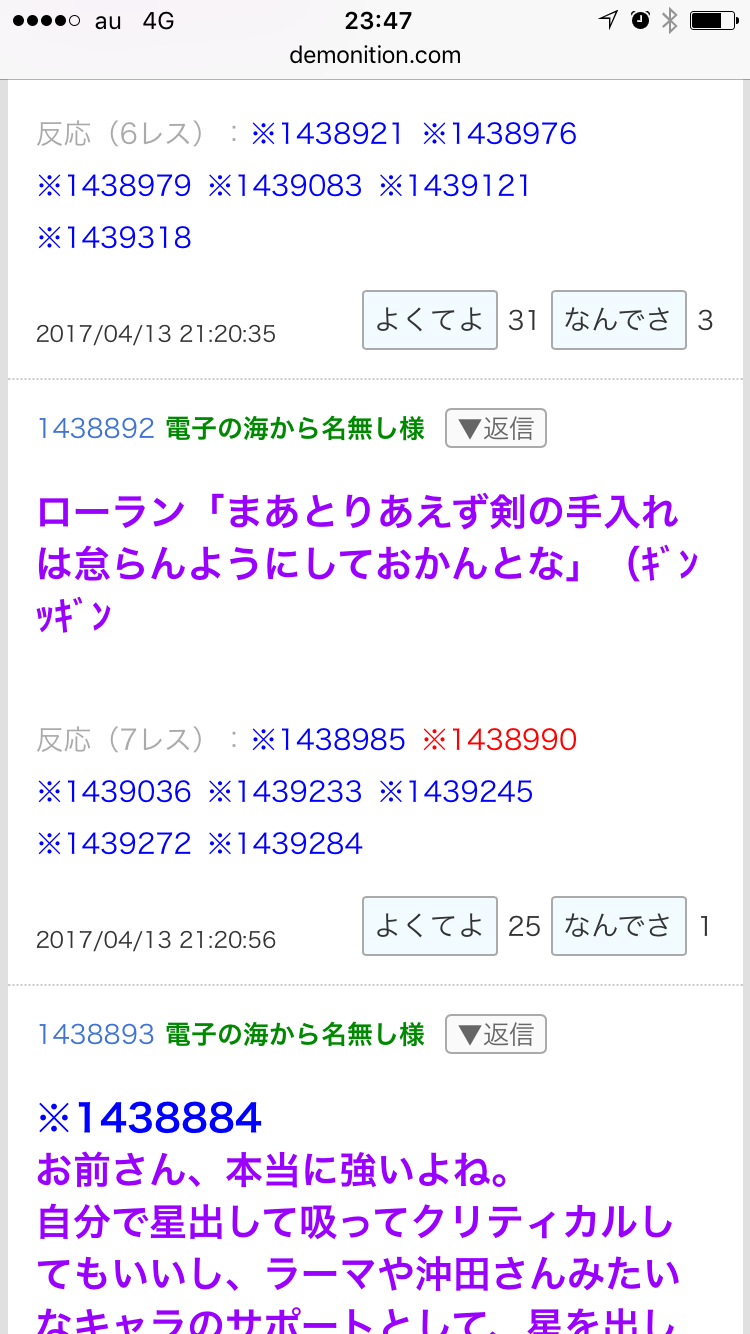This screenshot has width=750, height=1334.
Task: Jump to response ※1439318
Action: [x=114, y=238]
